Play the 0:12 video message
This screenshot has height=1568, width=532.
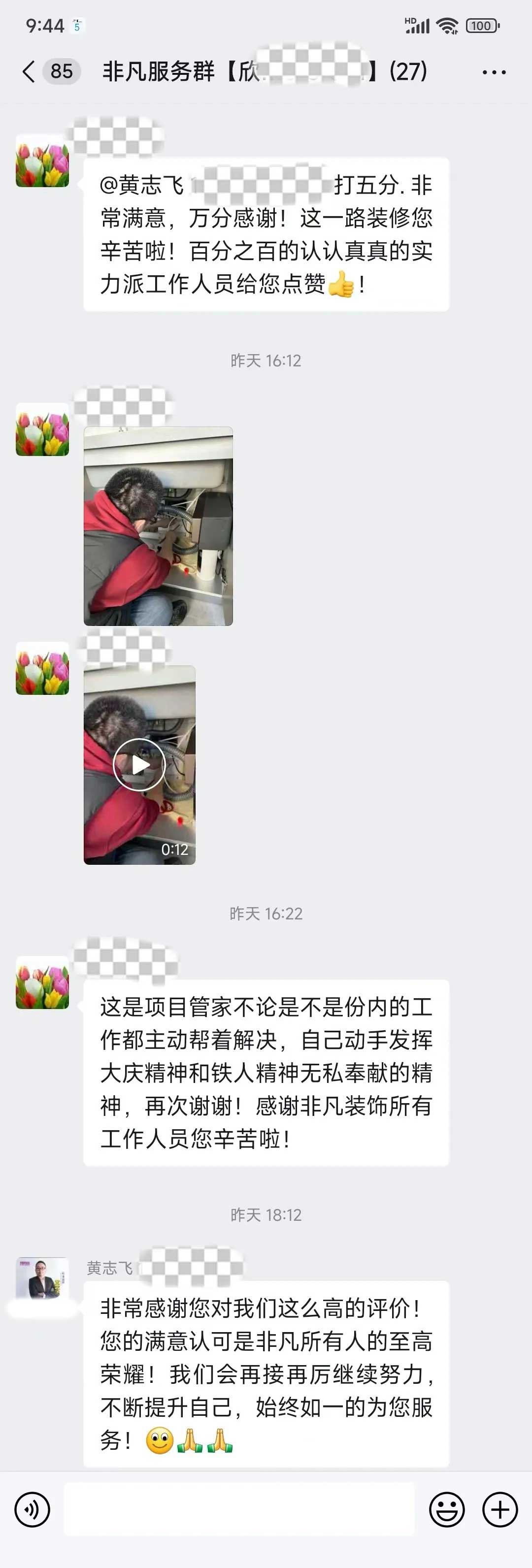(139, 764)
